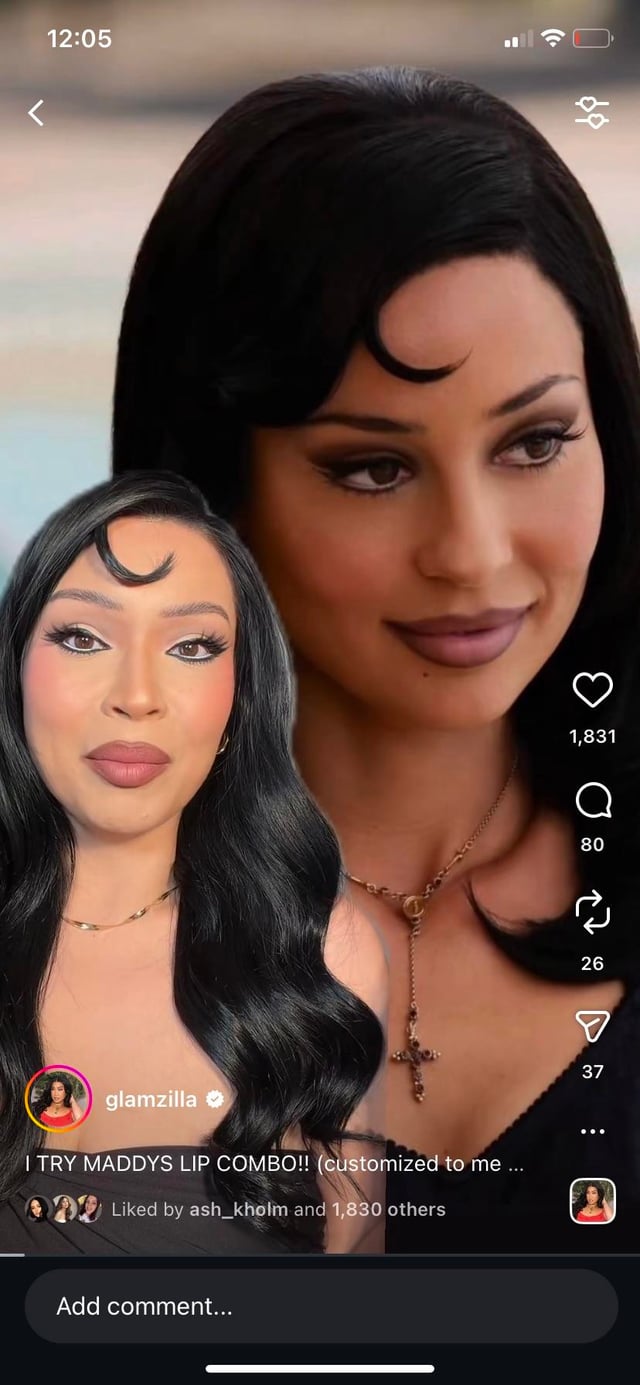This screenshot has height=1385, width=640.
Task: Visit the glamzilla username link
Action: pos(151,1100)
